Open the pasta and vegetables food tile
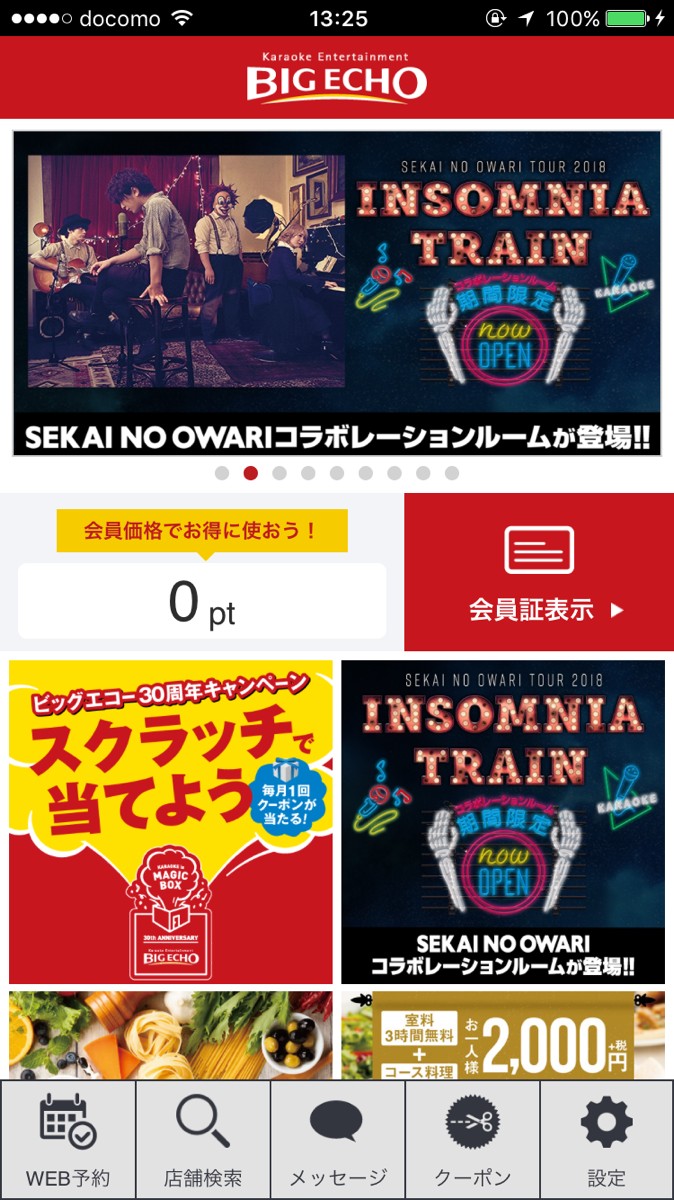Screen dimensions: 674x1200 point(171,1035)
